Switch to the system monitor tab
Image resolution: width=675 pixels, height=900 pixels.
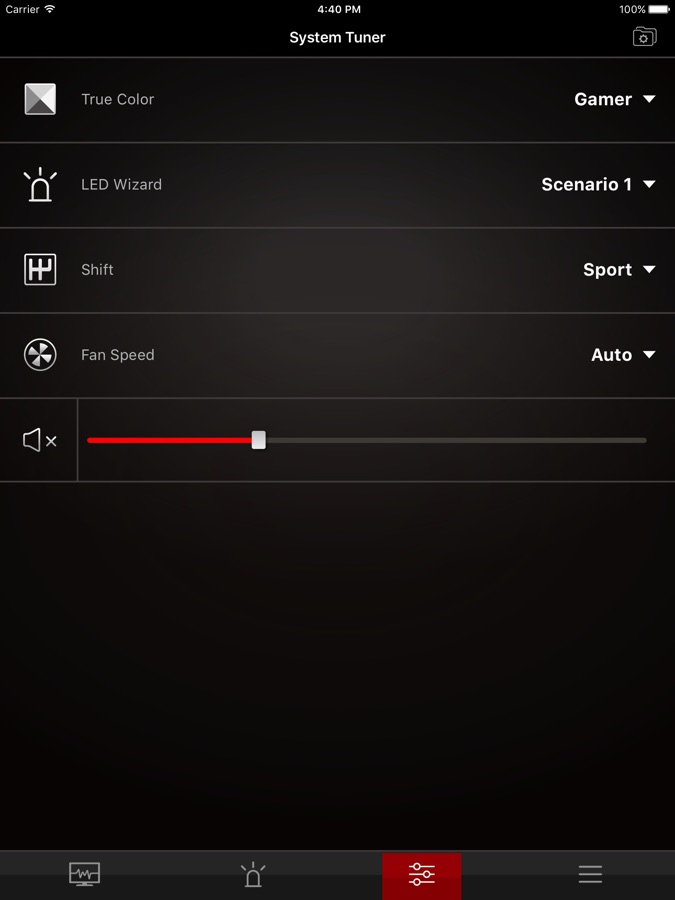point(84,875)
